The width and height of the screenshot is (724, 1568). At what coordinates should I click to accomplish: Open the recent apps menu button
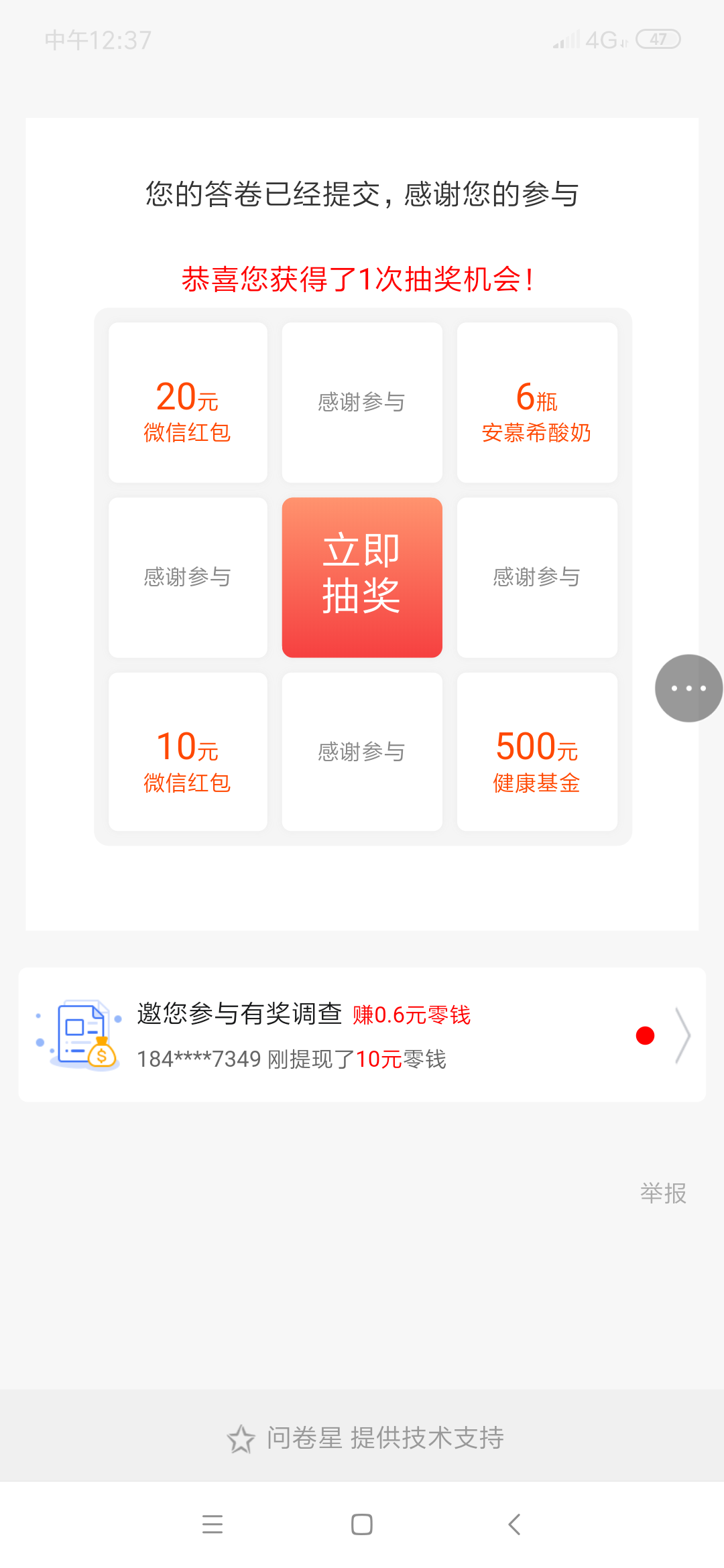tap(212, 1524)
